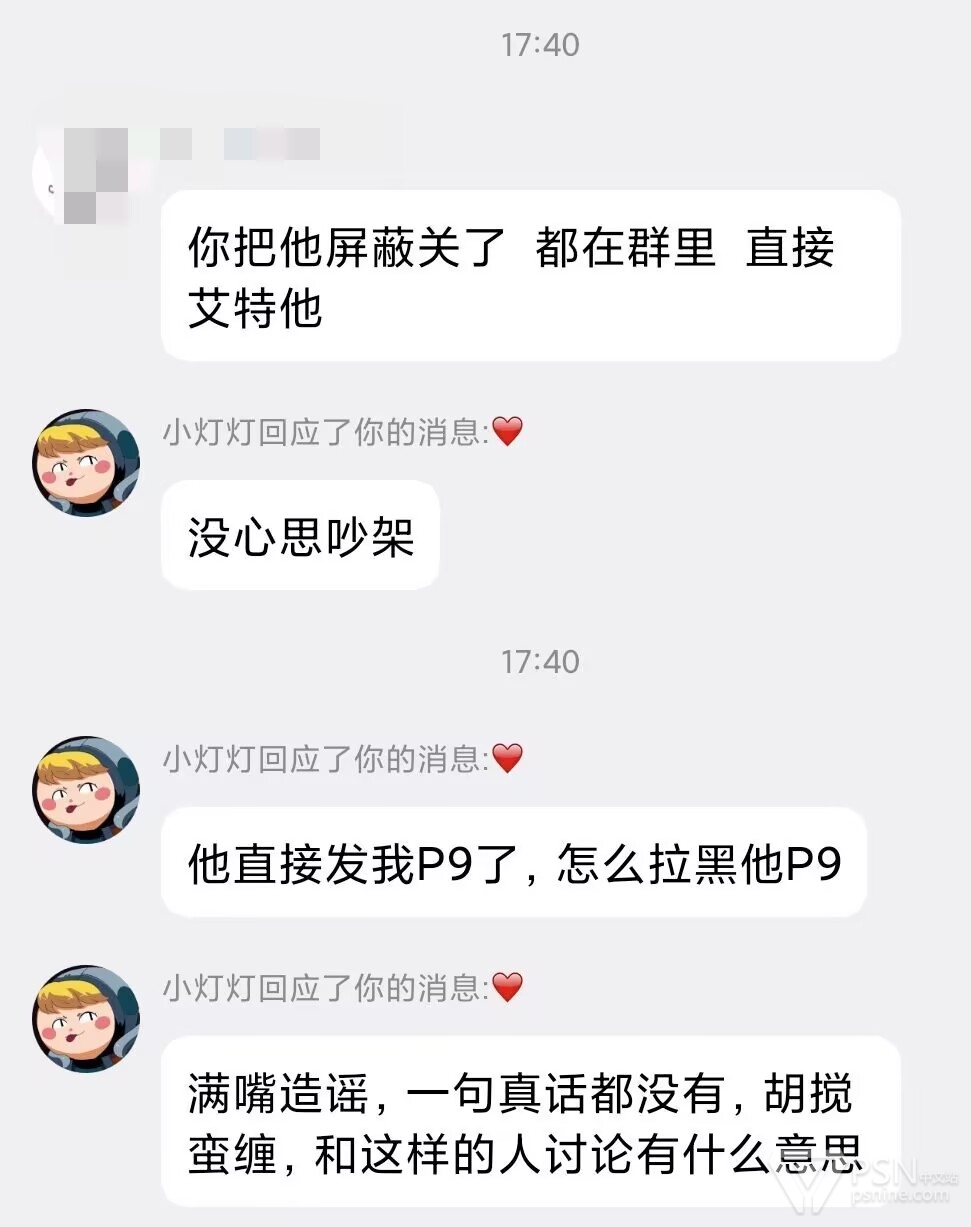Open the avatar beside "满嘴造谣" message

coord(86,1018)
